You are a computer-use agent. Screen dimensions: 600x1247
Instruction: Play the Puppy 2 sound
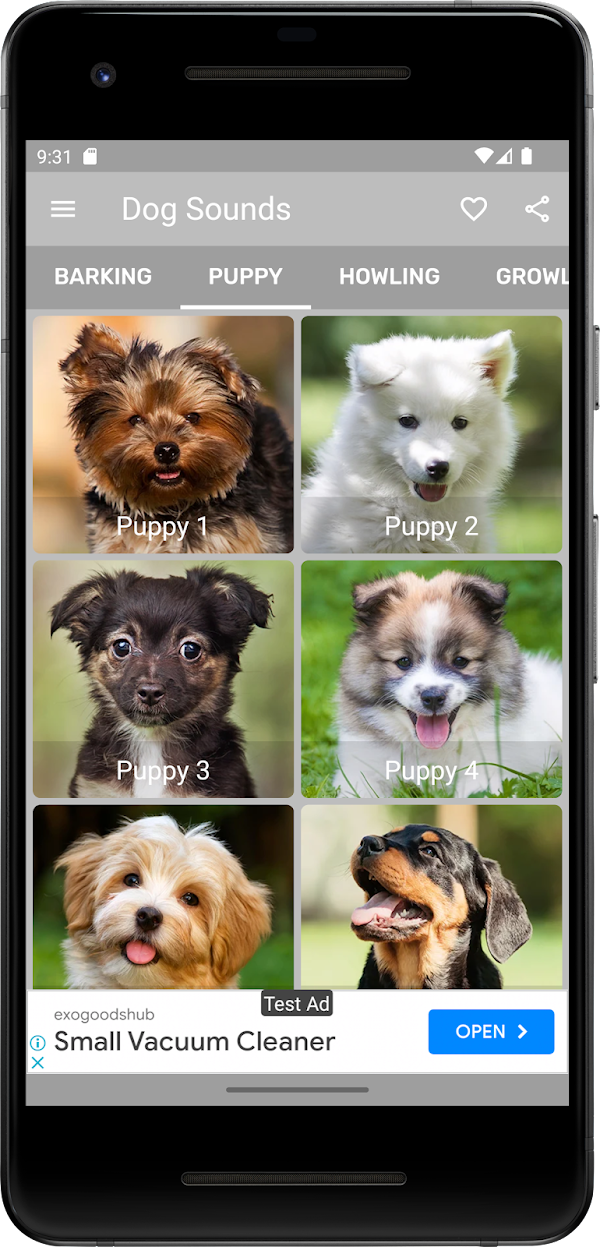431,435
